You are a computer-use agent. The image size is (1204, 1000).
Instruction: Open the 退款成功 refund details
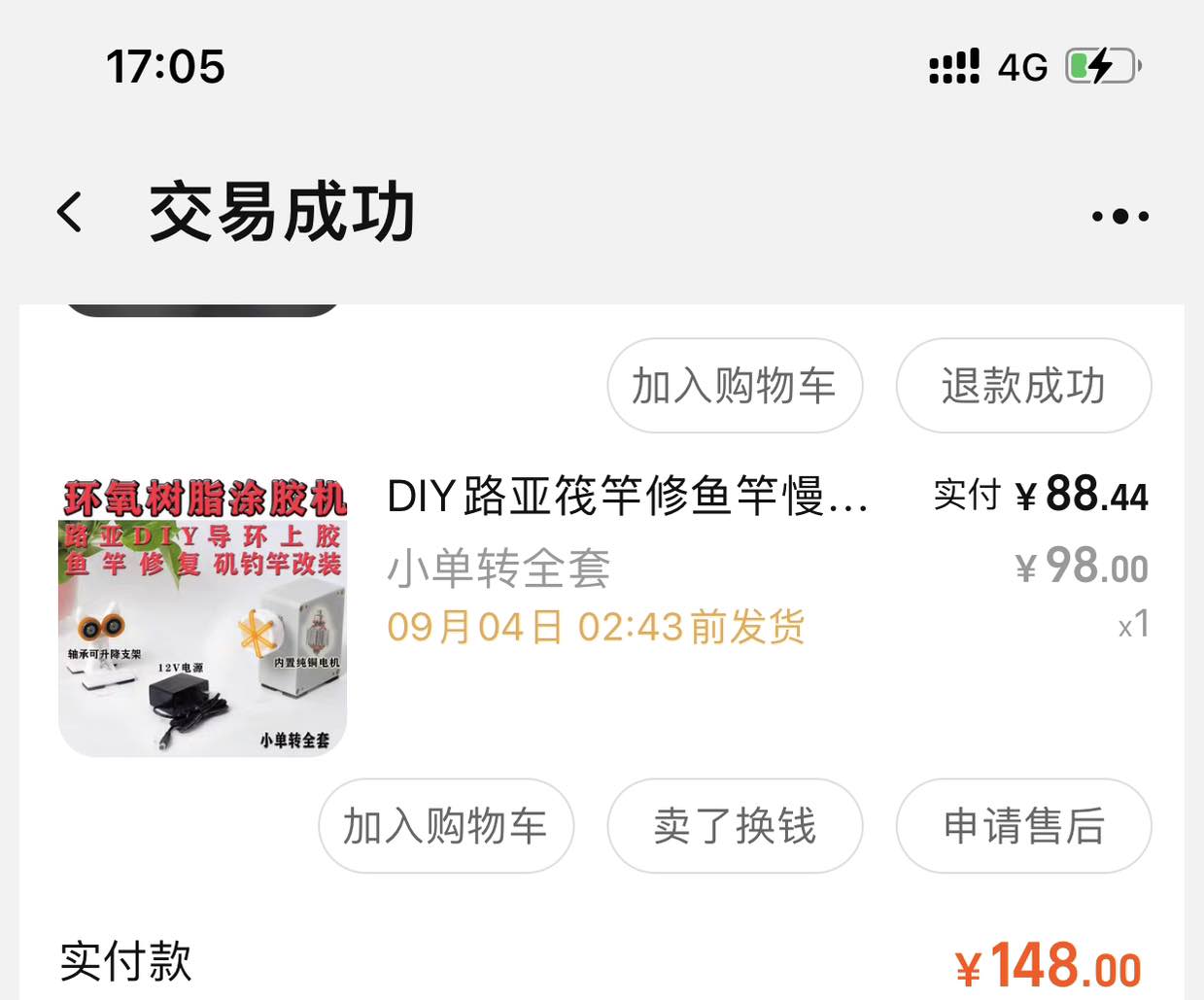coord(1023,386)
